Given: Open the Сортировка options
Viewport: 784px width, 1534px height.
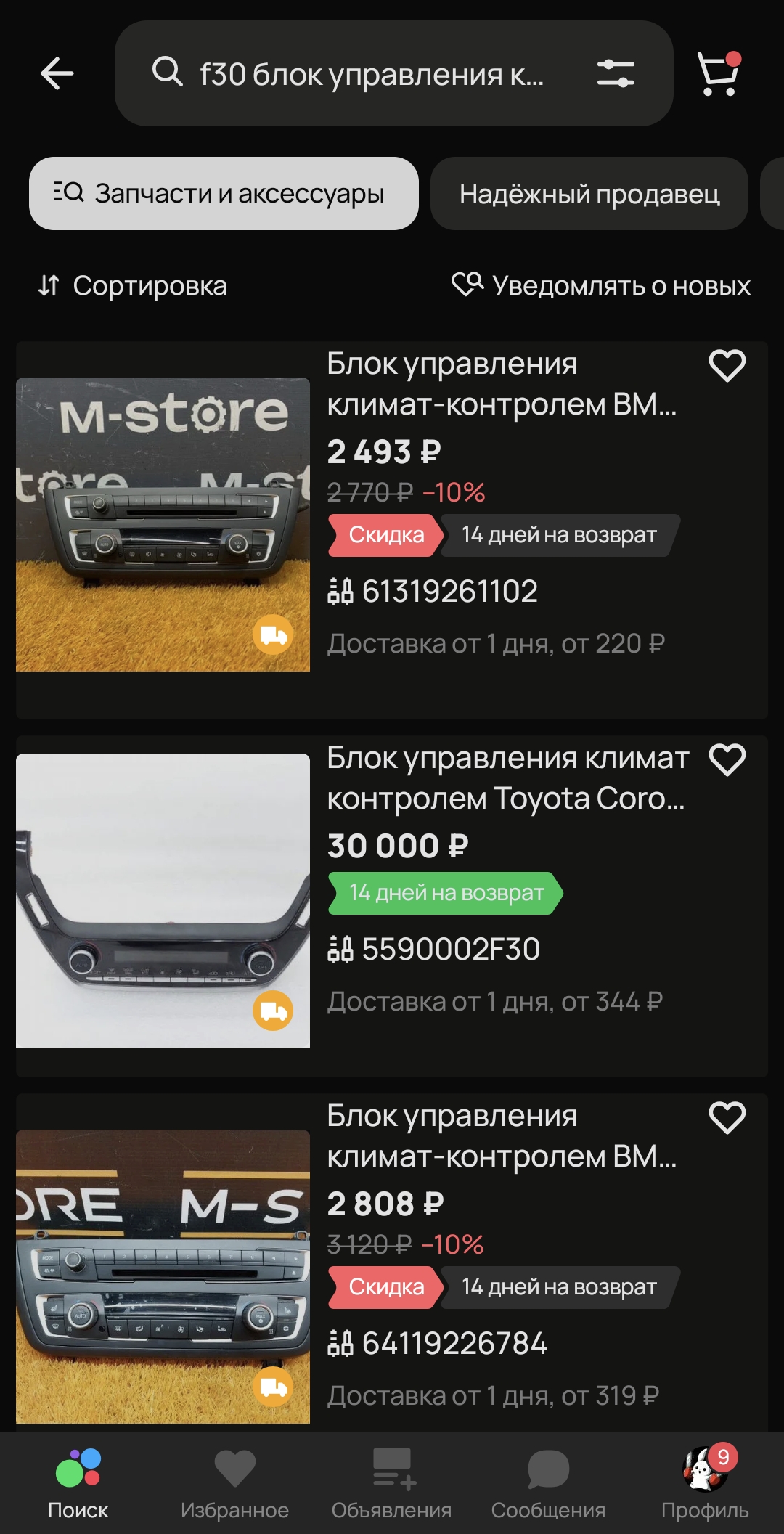Looking at the screenshot, I should [x=133, y=286].
